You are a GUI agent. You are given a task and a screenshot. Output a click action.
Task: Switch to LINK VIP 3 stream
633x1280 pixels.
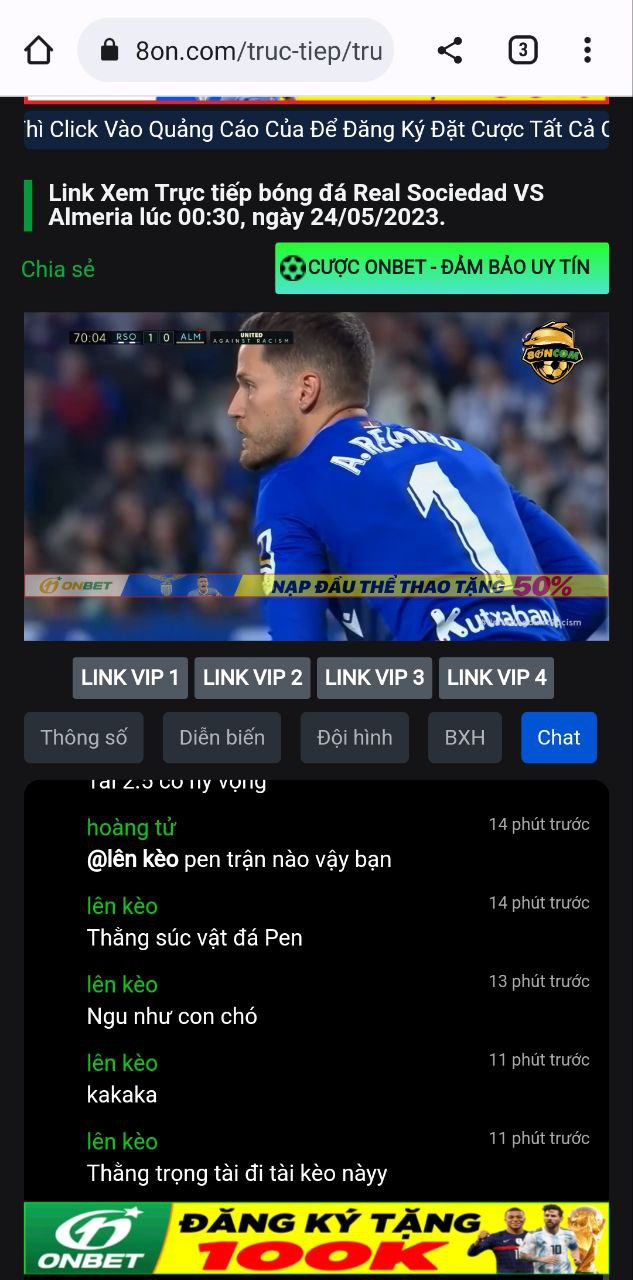(374, 678)
